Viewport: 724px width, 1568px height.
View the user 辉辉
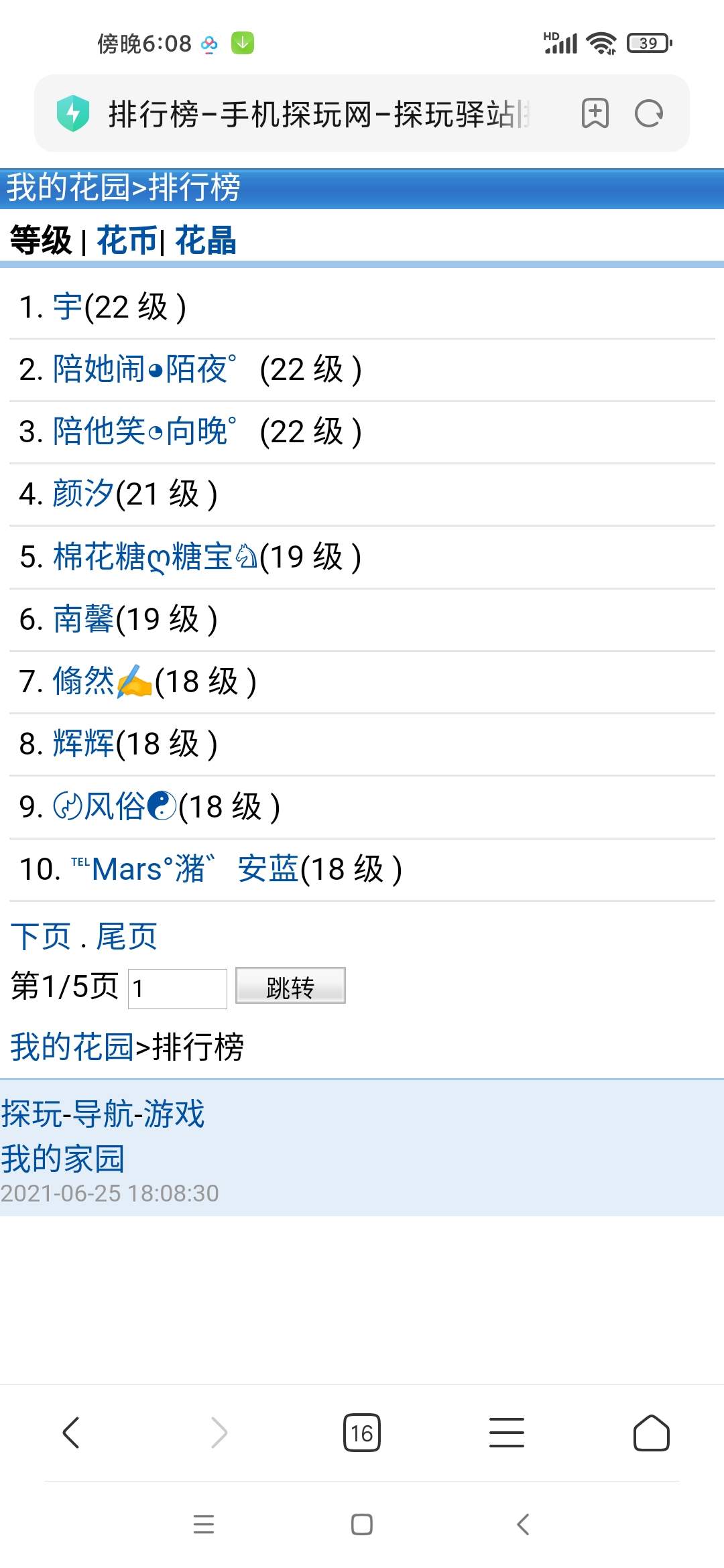click(x=83, y=744)
